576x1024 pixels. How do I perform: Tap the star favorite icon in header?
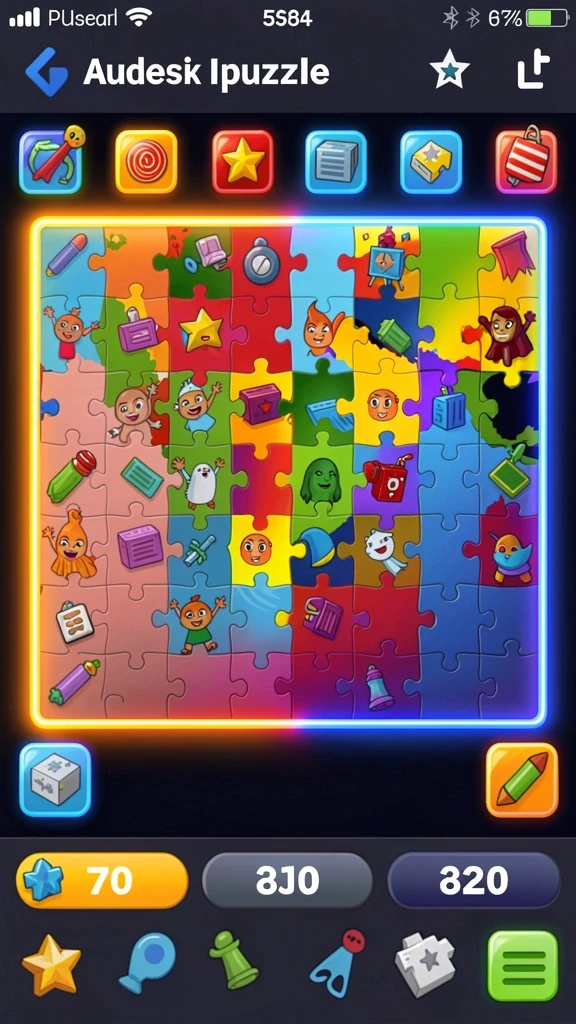[x=449, y=71]
